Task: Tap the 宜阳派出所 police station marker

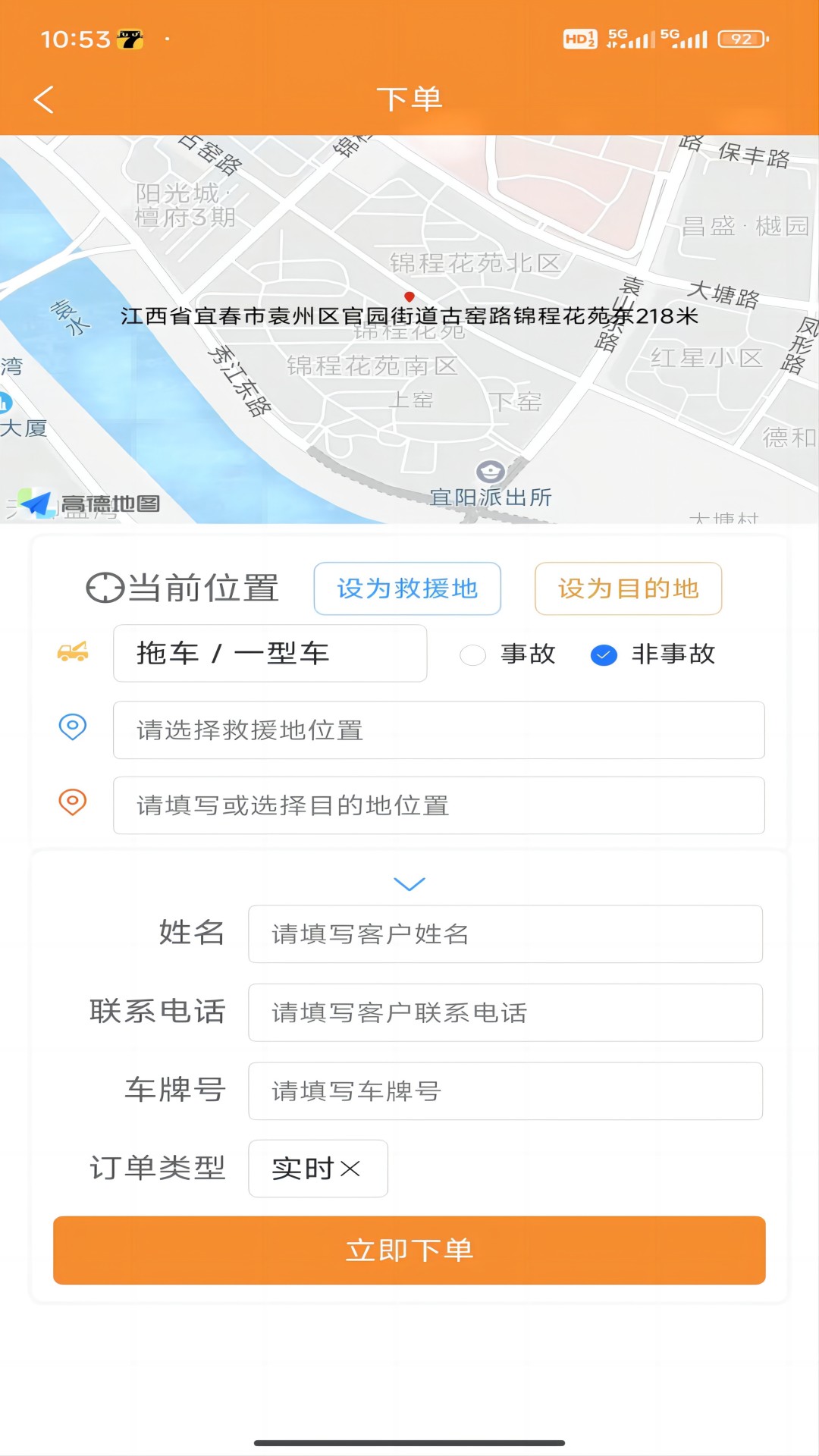Action: tap(491, 472)
